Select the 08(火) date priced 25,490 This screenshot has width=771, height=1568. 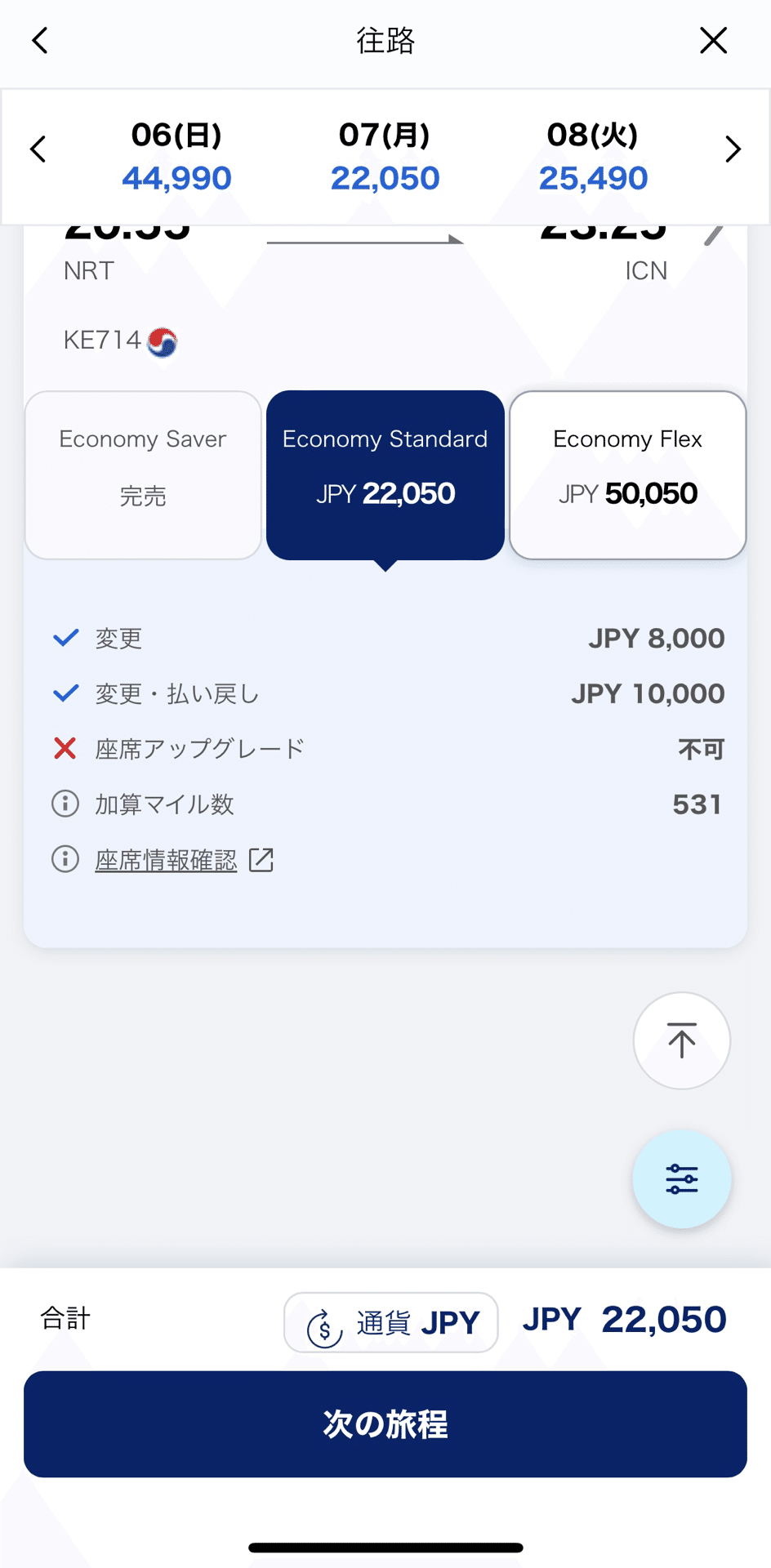tap(593, 156)
